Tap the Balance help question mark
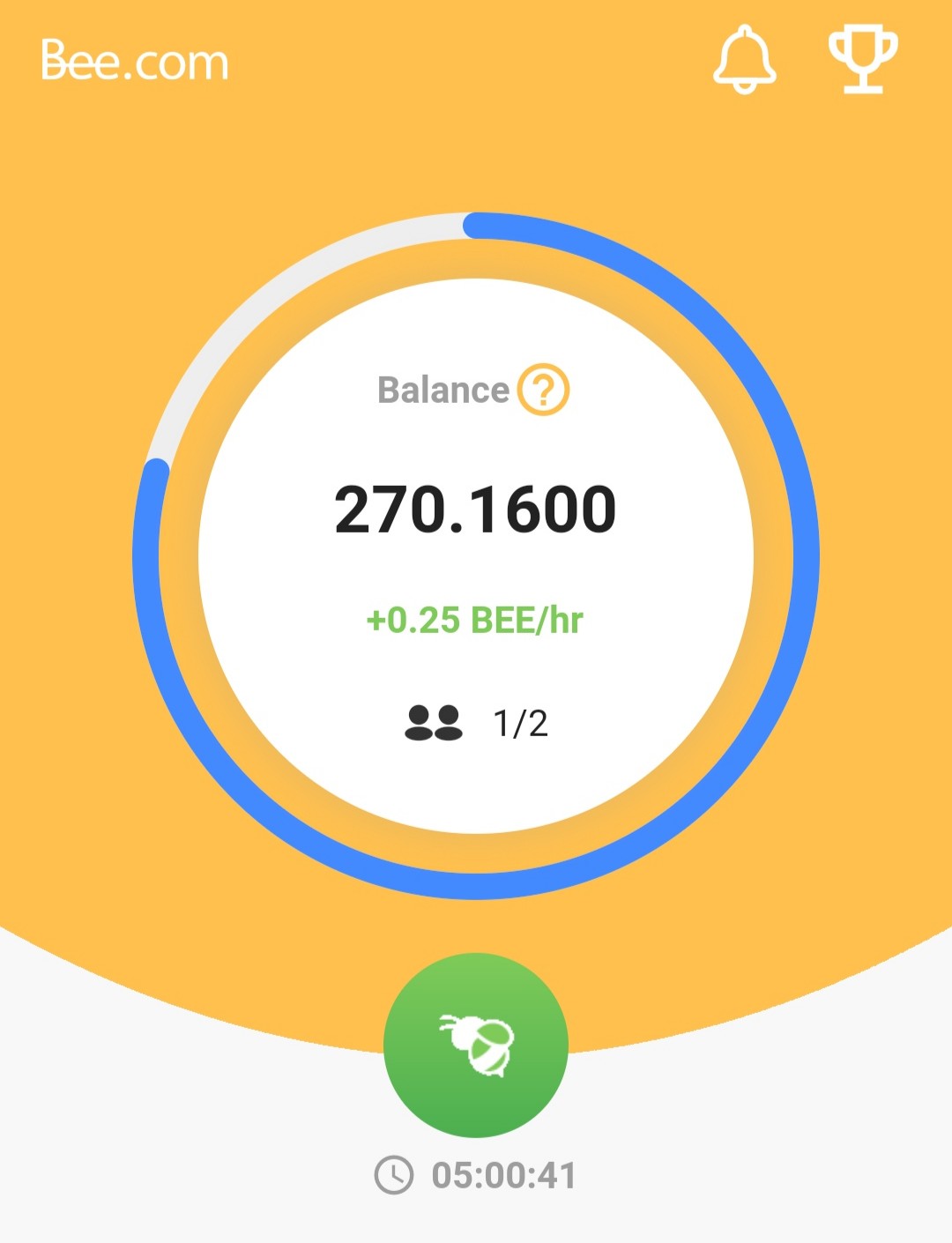952x1243 pixels. [x=543, y=390]
